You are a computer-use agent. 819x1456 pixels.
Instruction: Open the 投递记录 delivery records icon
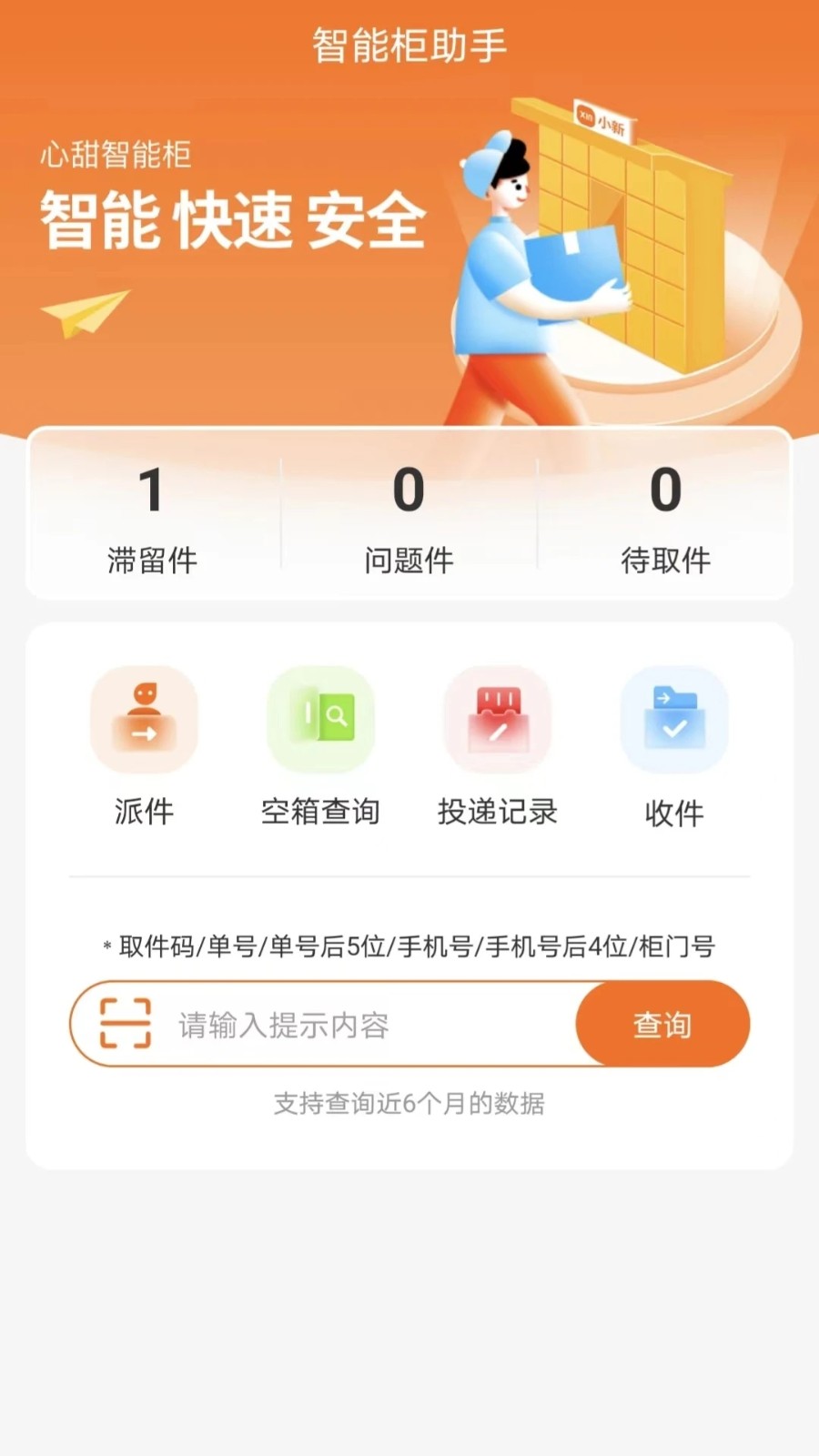[x=497, y=719]
